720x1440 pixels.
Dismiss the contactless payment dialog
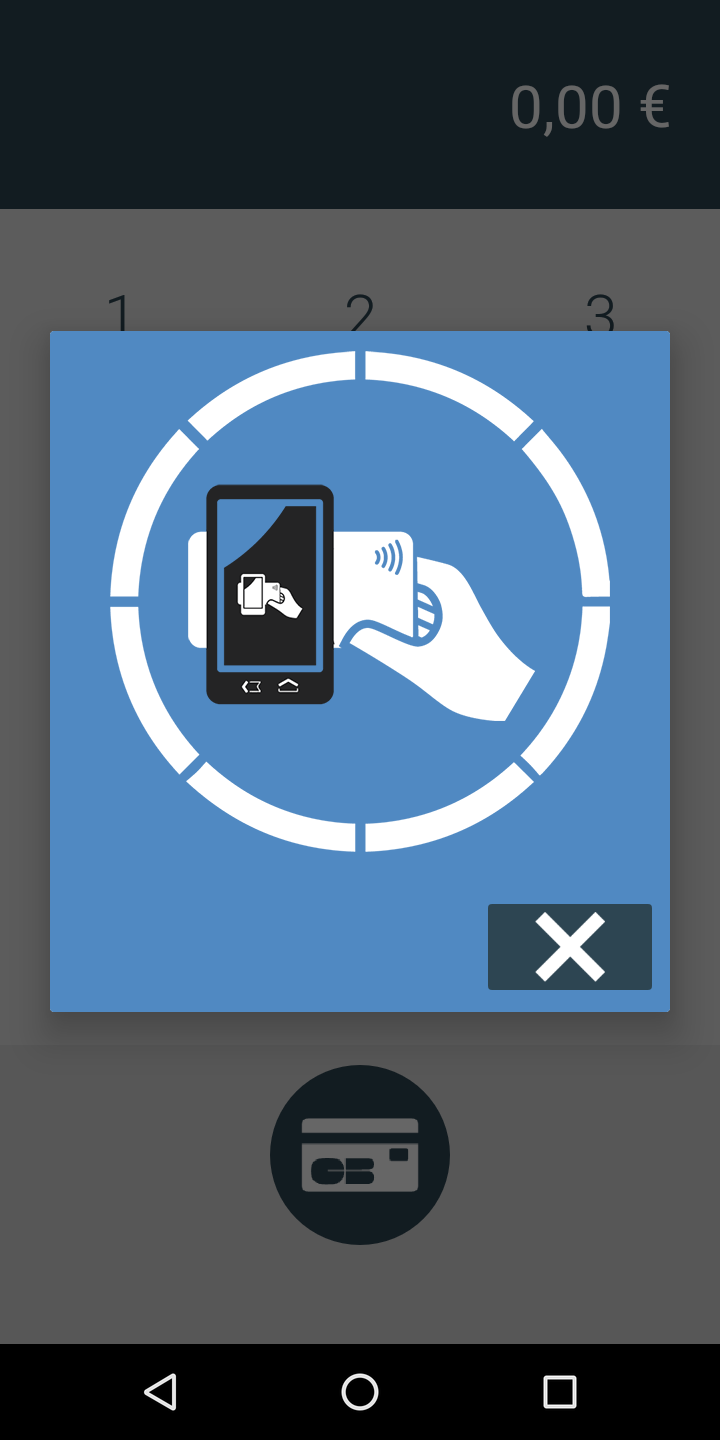569,946
